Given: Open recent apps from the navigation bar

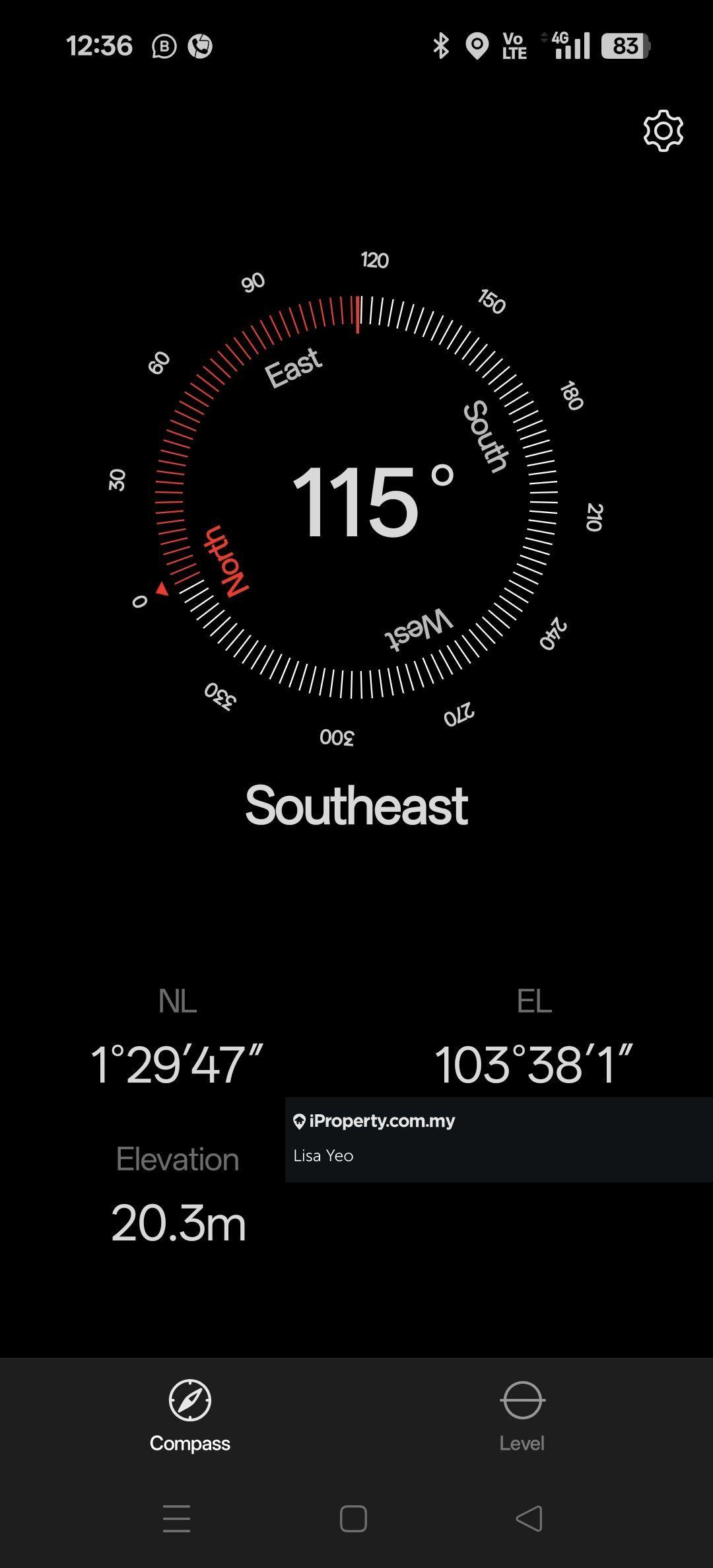Looking at the screenshot, I should click(176, 1518).
